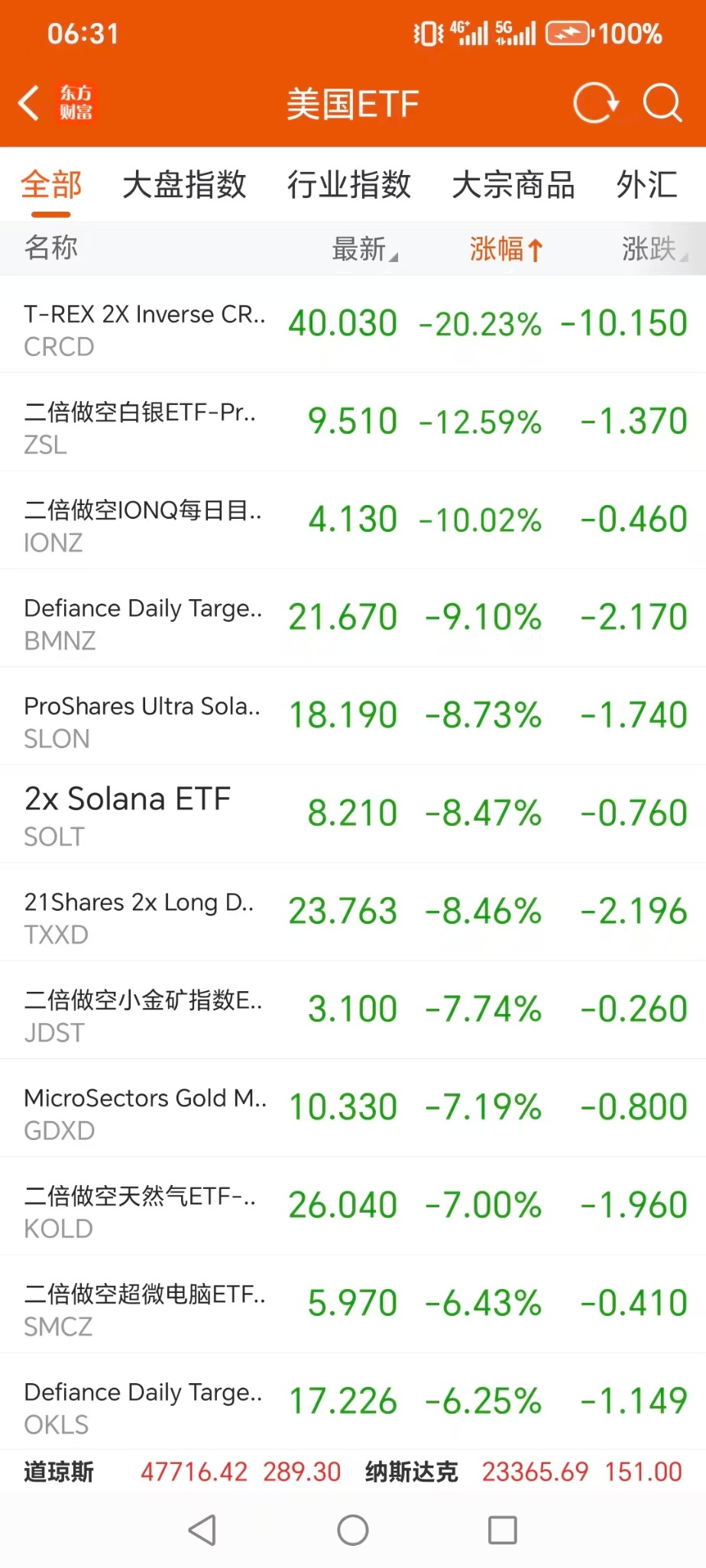
Task: Open the 道琼斯 index ticker bar
Action: (x=182, y=1472)
